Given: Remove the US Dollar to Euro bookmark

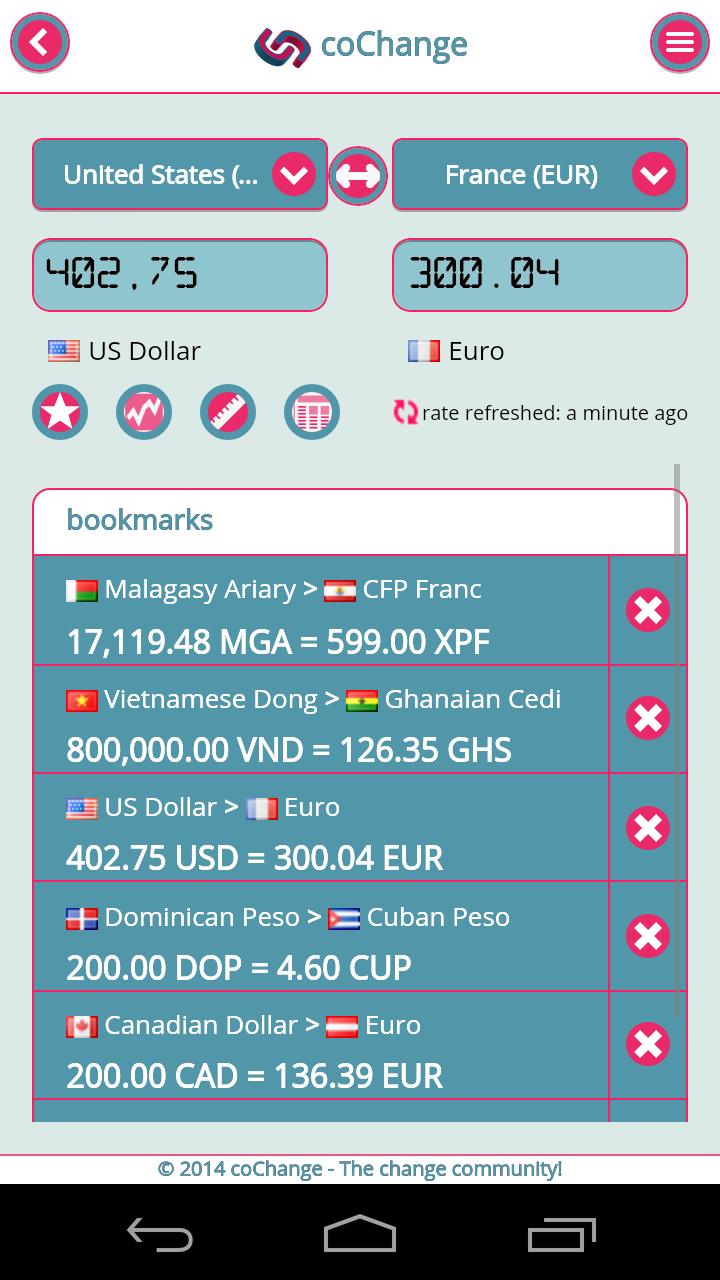Looking at the screenshot, I should click(x=648, y=828).
